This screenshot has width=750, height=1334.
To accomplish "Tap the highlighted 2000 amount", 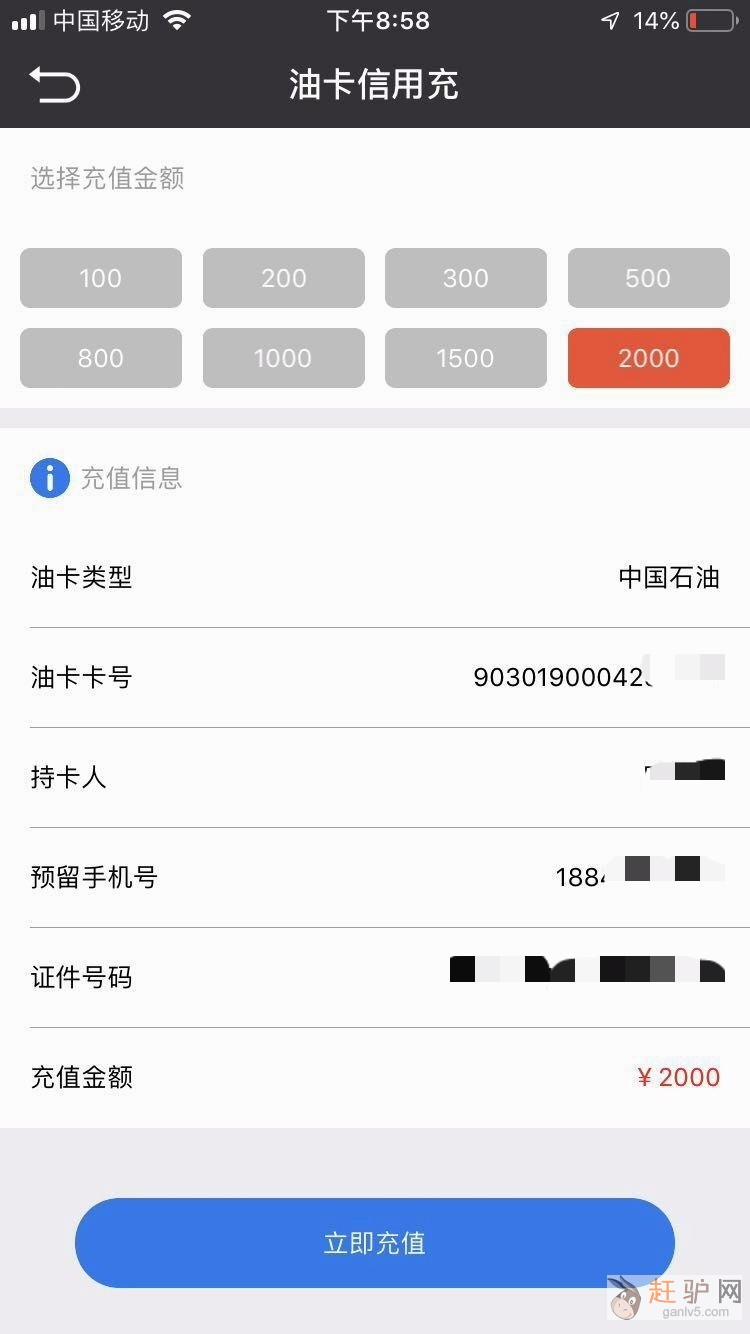I will [x=648, y=358].
